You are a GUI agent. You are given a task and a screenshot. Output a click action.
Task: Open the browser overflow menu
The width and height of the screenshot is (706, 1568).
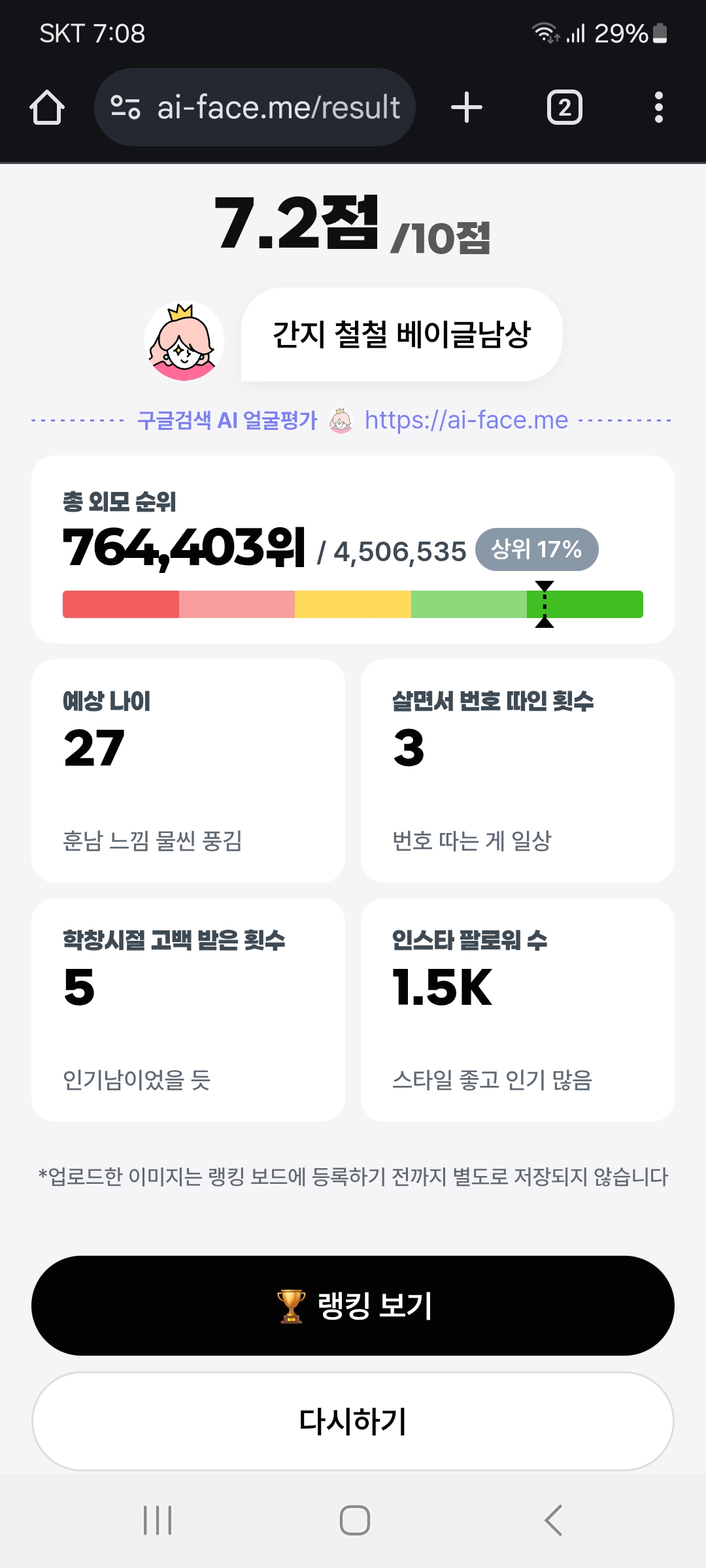tap(659, 107)
